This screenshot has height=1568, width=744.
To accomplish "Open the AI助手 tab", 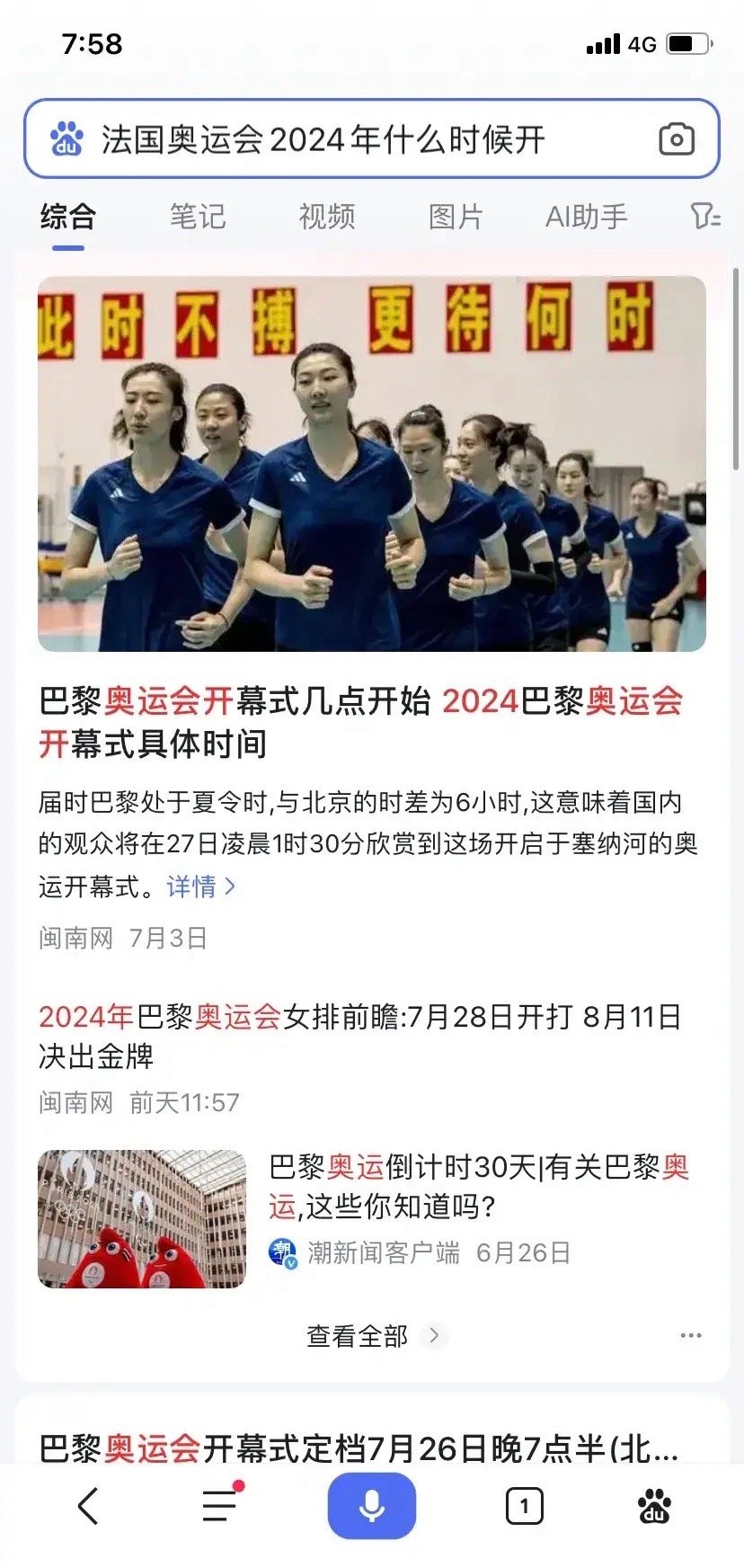I will [586, 217].
